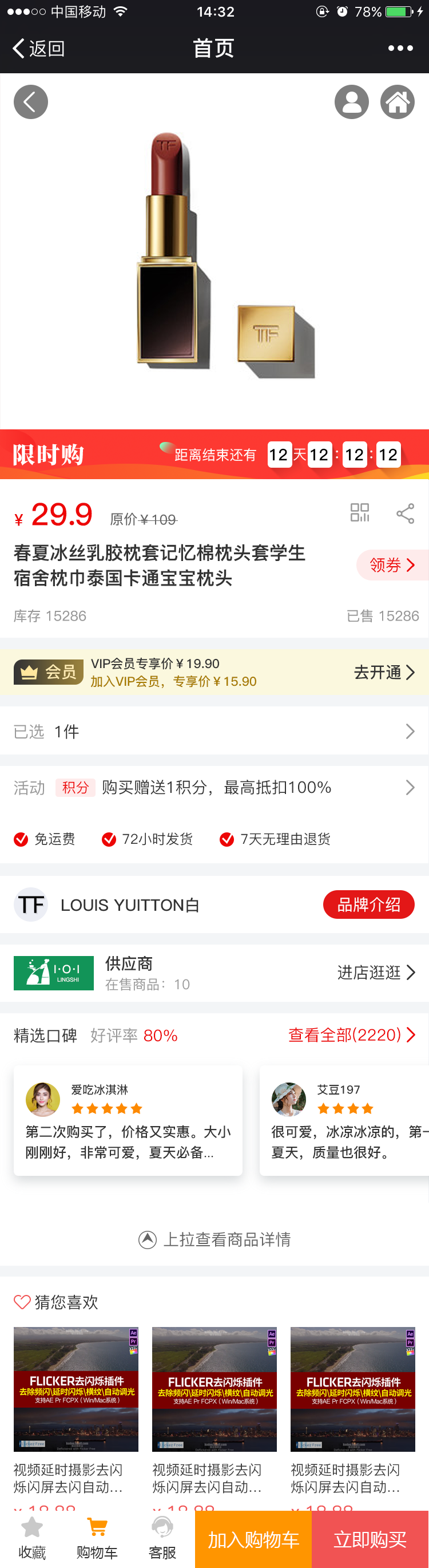This screenshot has height=1568, width=429.
Task: Share this product
Action: (404, 513)
